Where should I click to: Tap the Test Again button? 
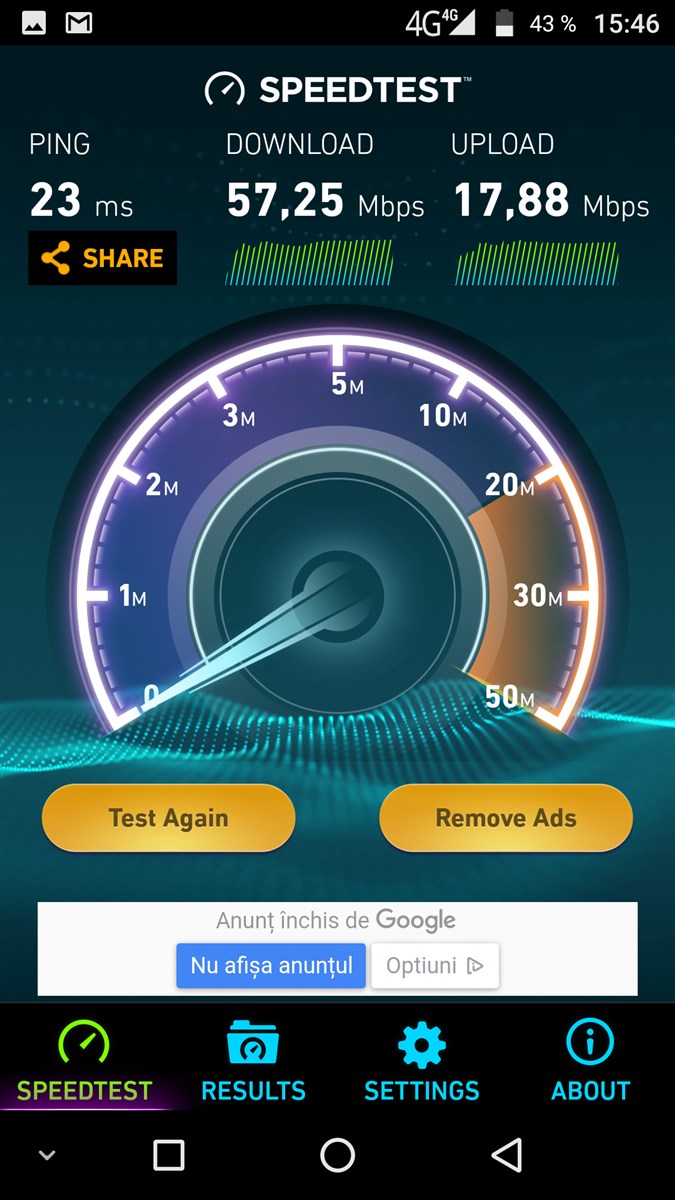tap(168, 818)
